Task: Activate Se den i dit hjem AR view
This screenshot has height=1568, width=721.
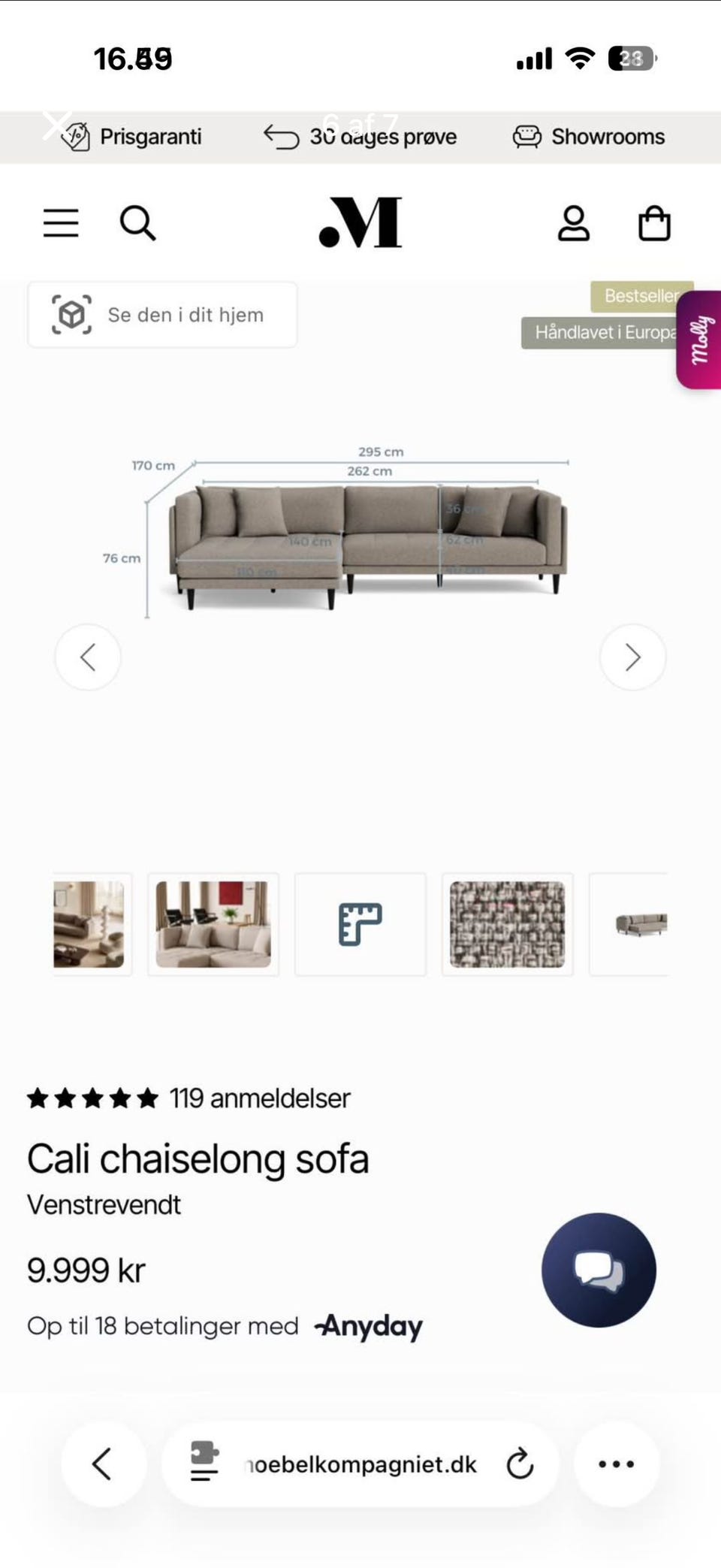Action: click(162, 314)
